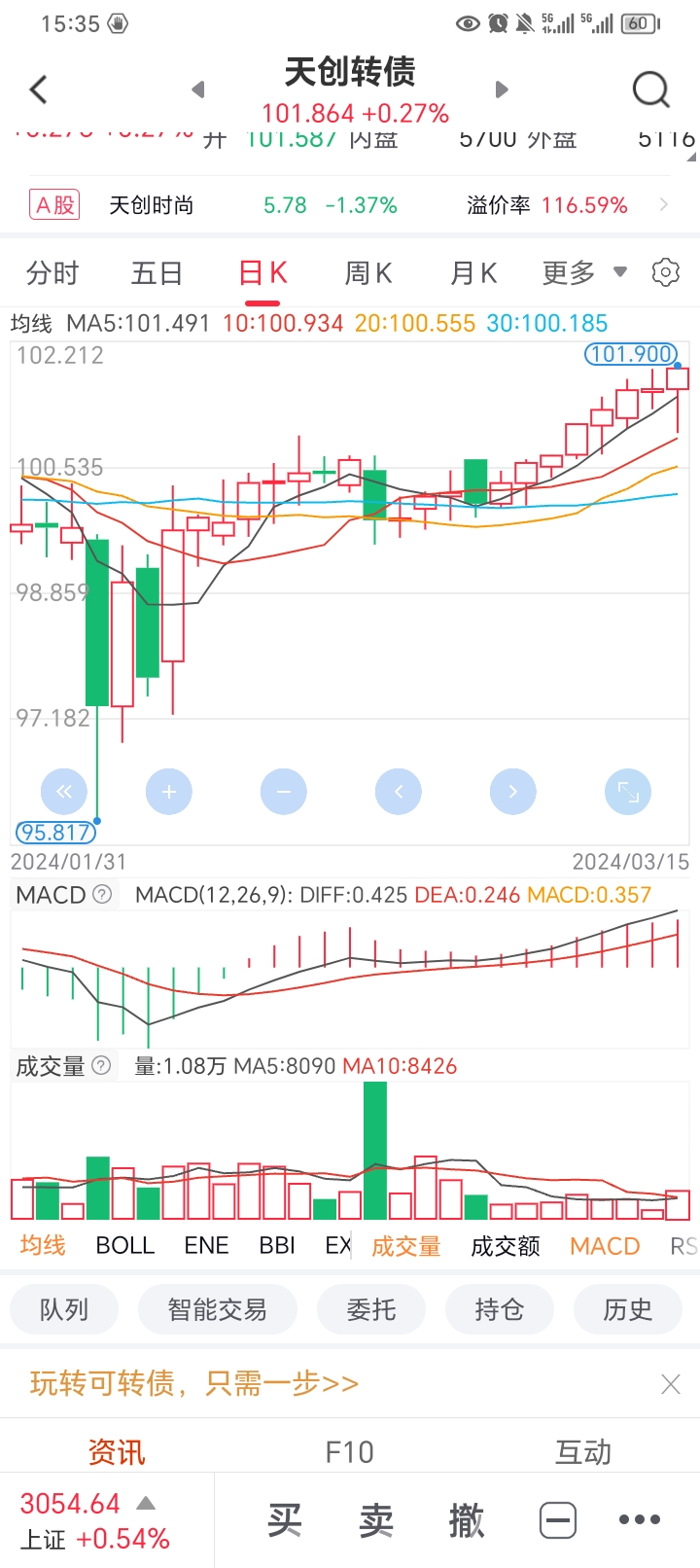This screenshot has width=700, height=1568.
Task: Open 天创时尚 A-share stock row
Action: pos(350,205)
